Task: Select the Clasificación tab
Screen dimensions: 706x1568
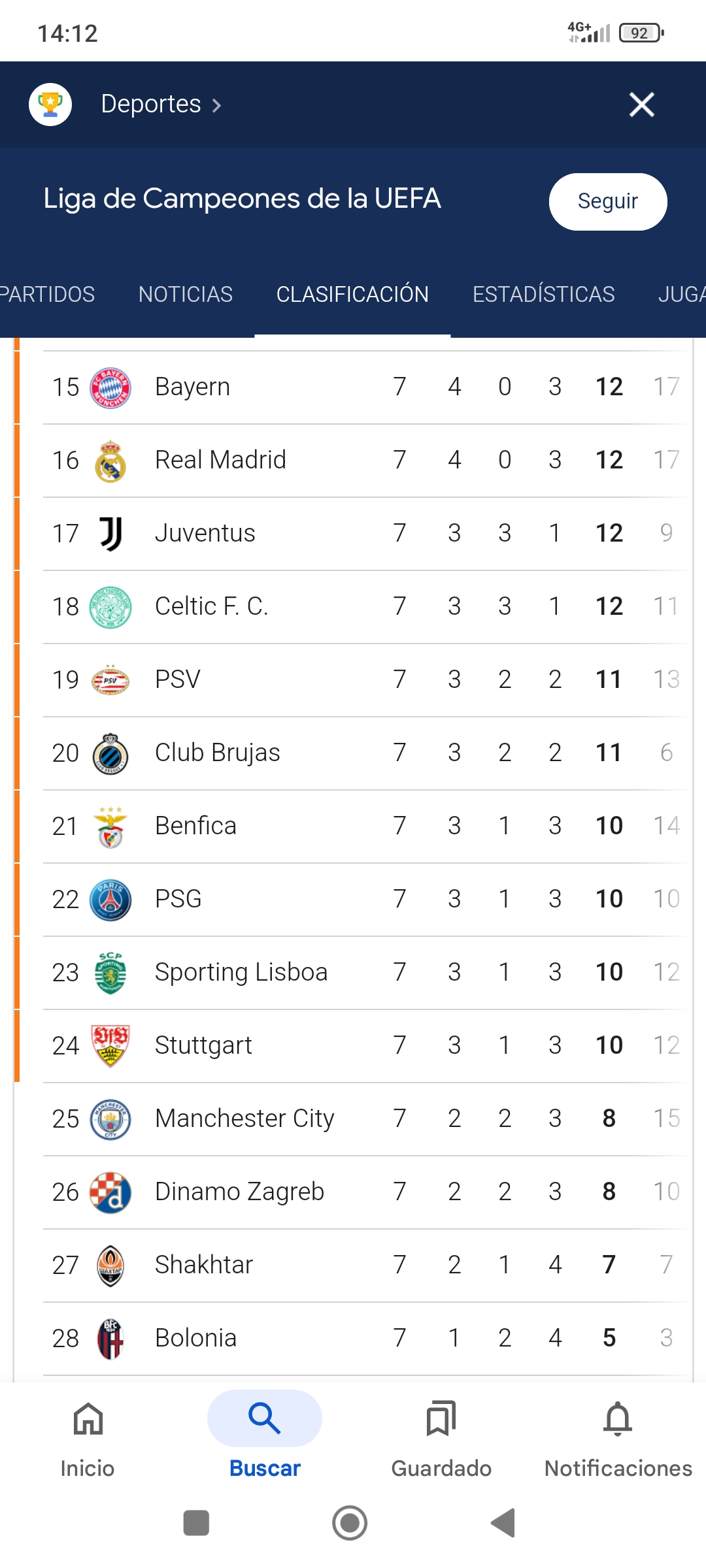Action: click(352, 295)
